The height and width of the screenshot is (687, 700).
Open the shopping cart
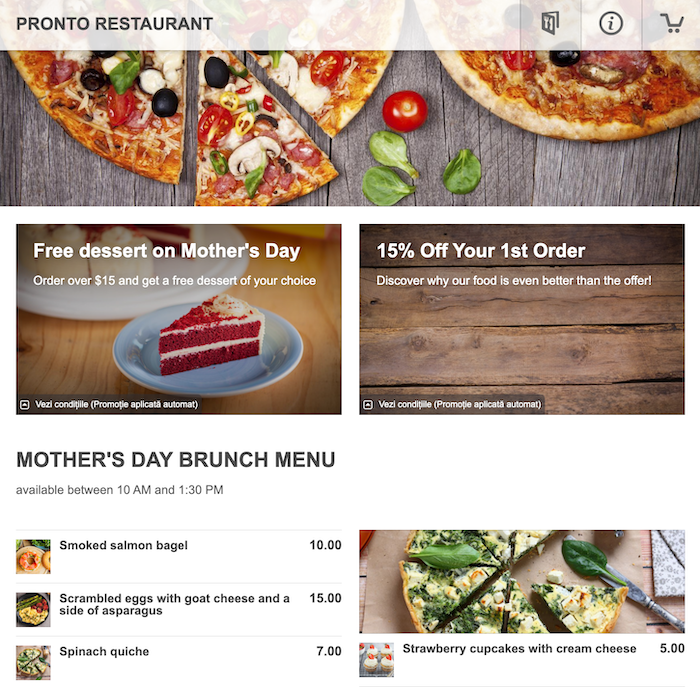[x=671, y=24]
